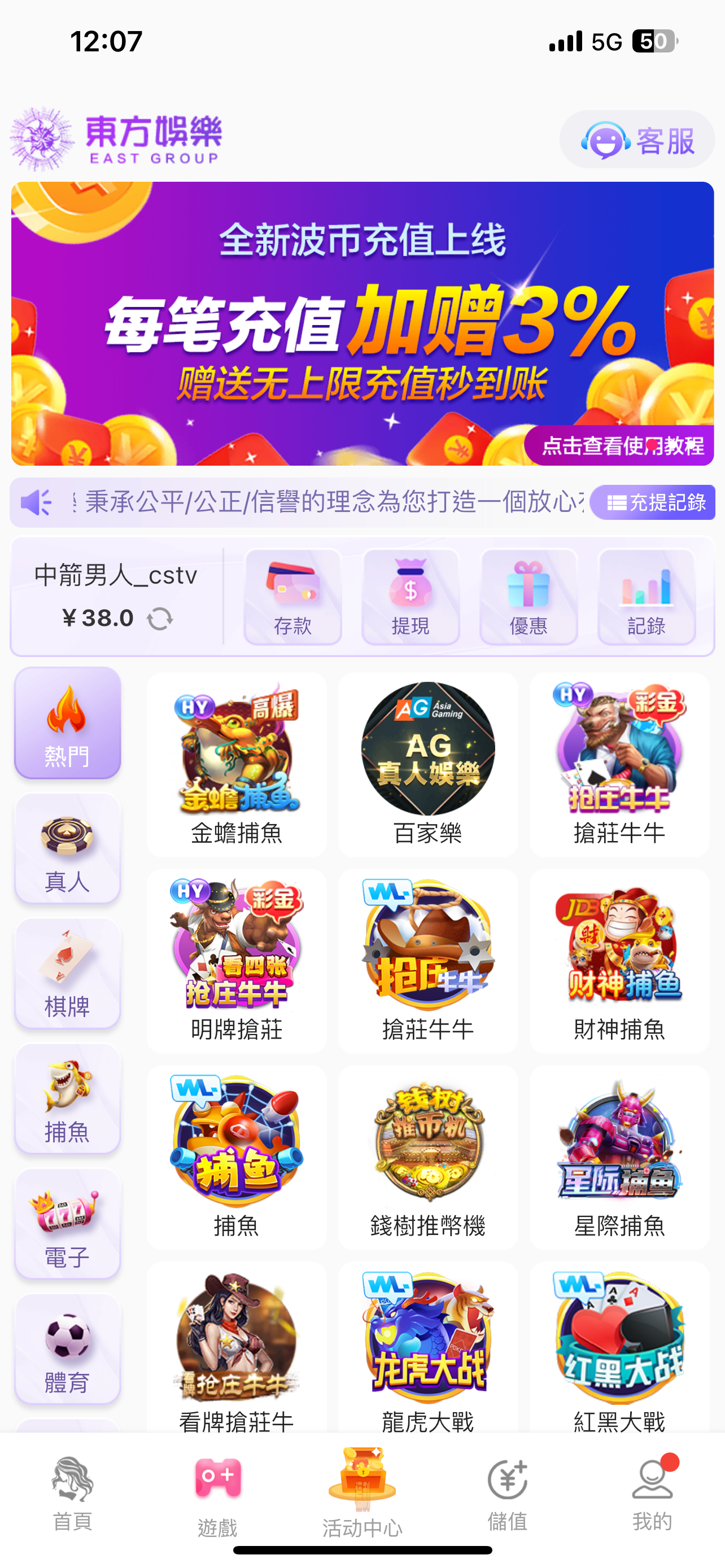Launch AG 百家樂 baccarat
This screenshot has height=1568, width=725.
click(428, 764)
